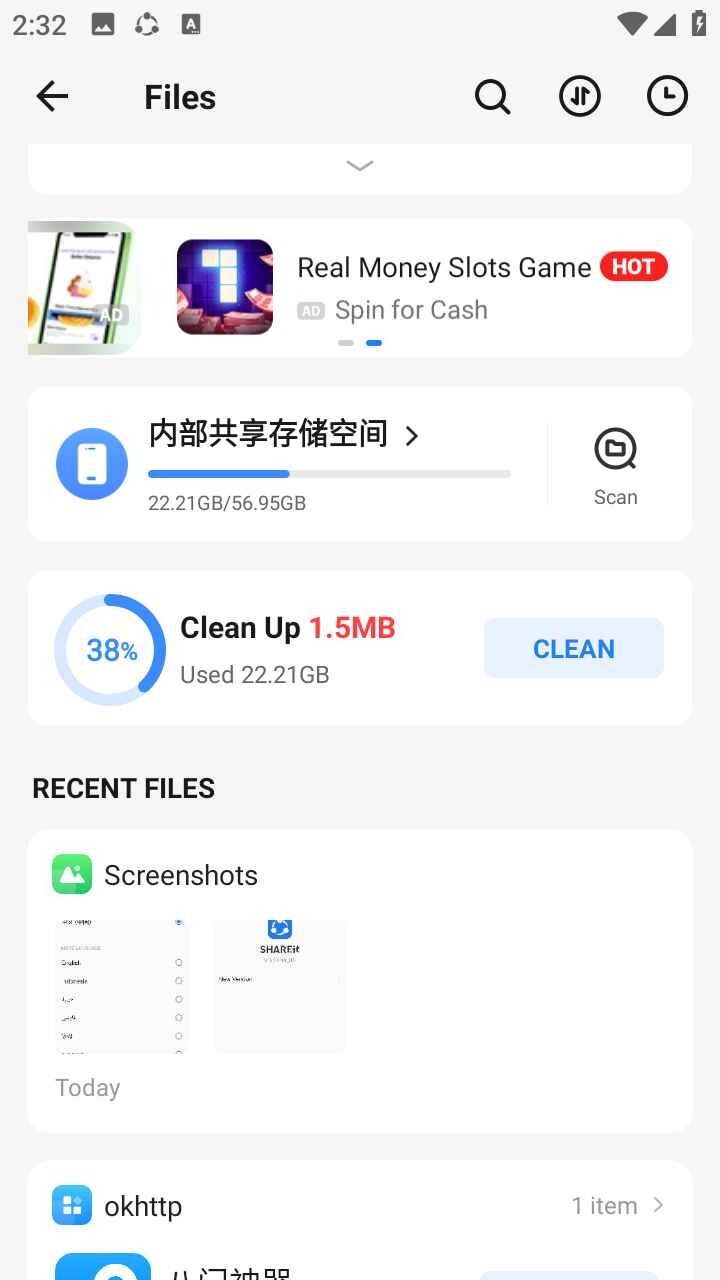The width and height of the screenshot is (720, 1280).
Task: Open the search icon in Files
Action: pos(492,97)
